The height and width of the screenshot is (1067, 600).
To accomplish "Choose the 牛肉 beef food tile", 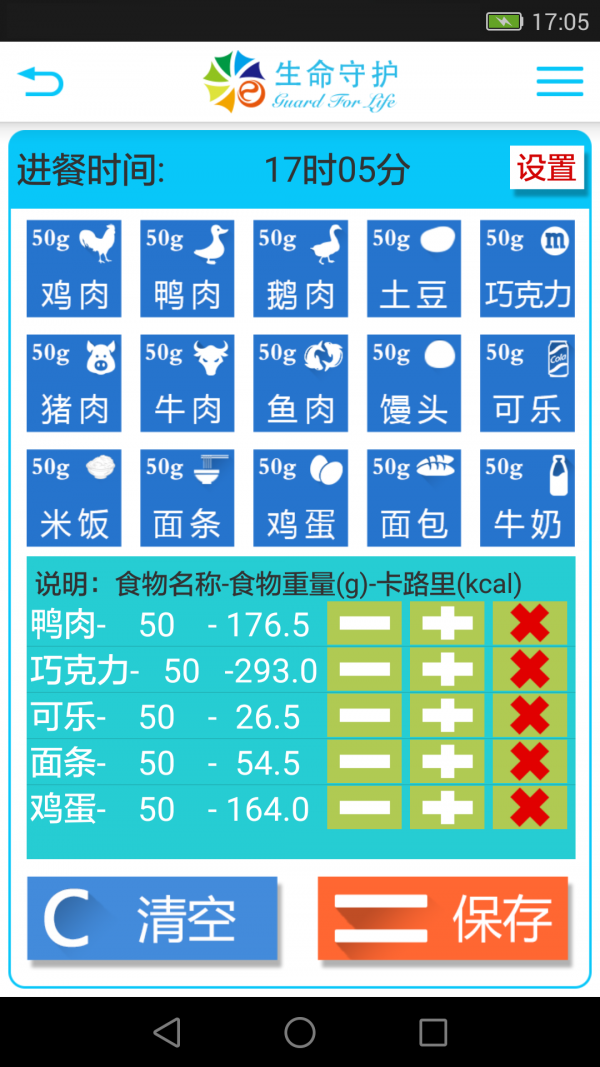I will tap(187, 383).
